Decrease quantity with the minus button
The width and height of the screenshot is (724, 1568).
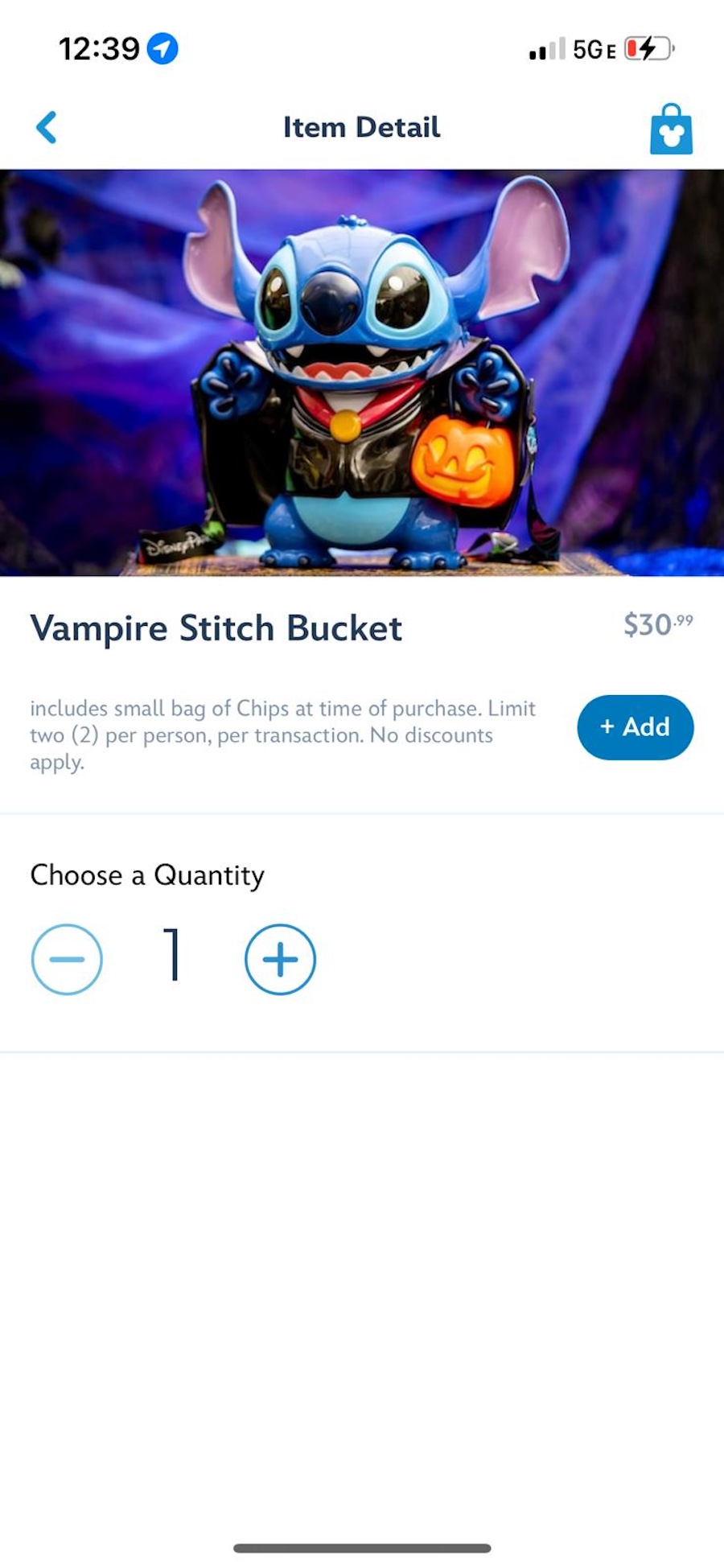pos(67,959)
